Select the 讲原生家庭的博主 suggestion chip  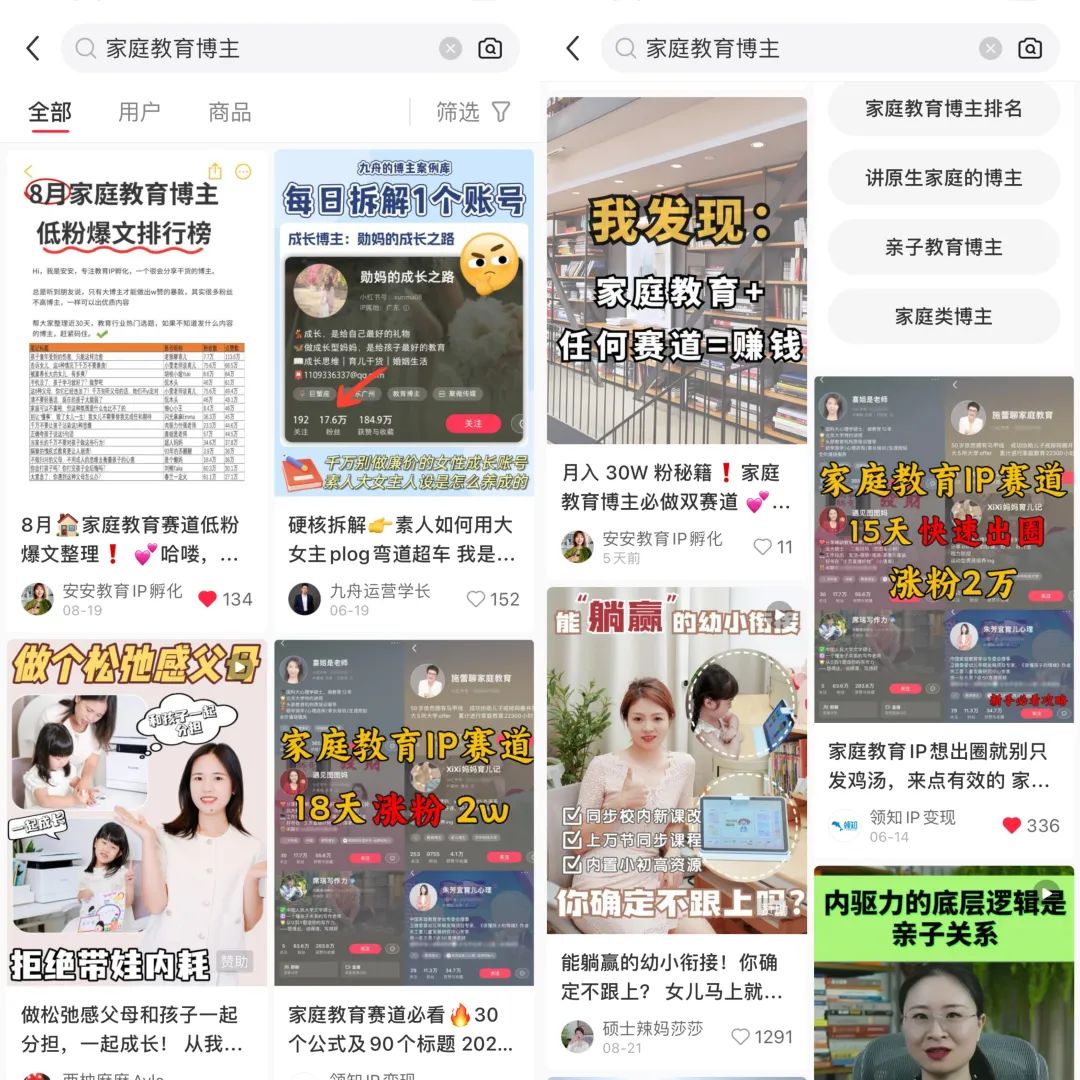tap(943, 178)
